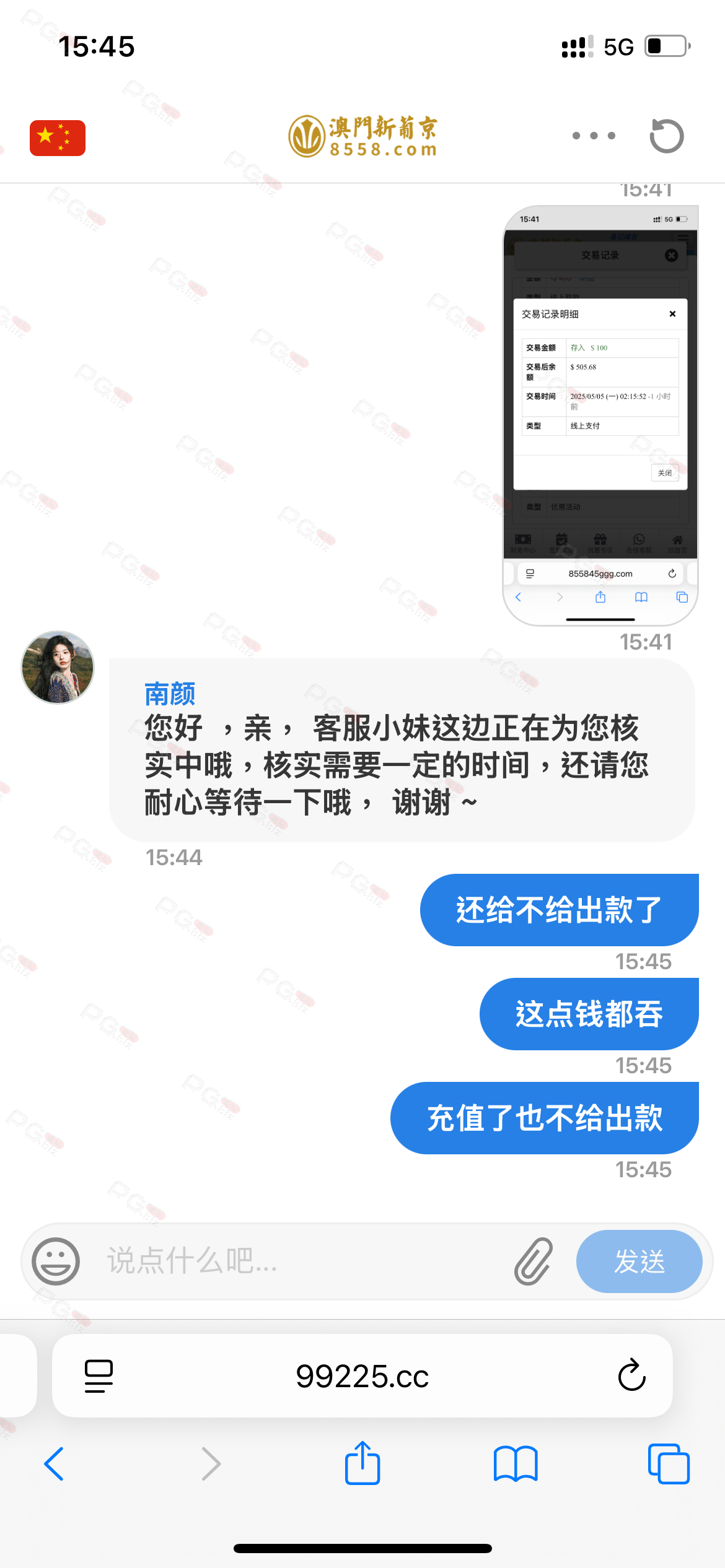This screenshot has width=725, height=1568.
Task: Open the sent transaction record screenshot
Action: [600, 415]
